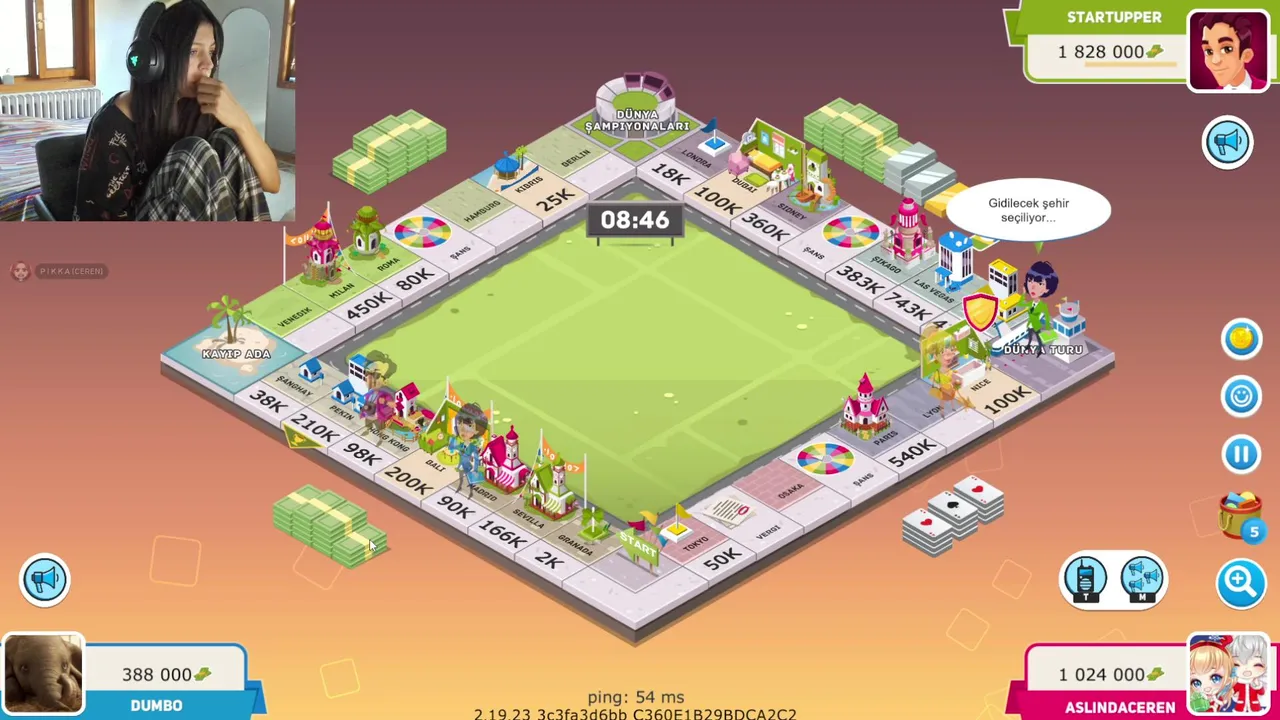Open the gold coin button
Image resolution: width=1280 pixels, height=720 pixels.
[1241, 339]
